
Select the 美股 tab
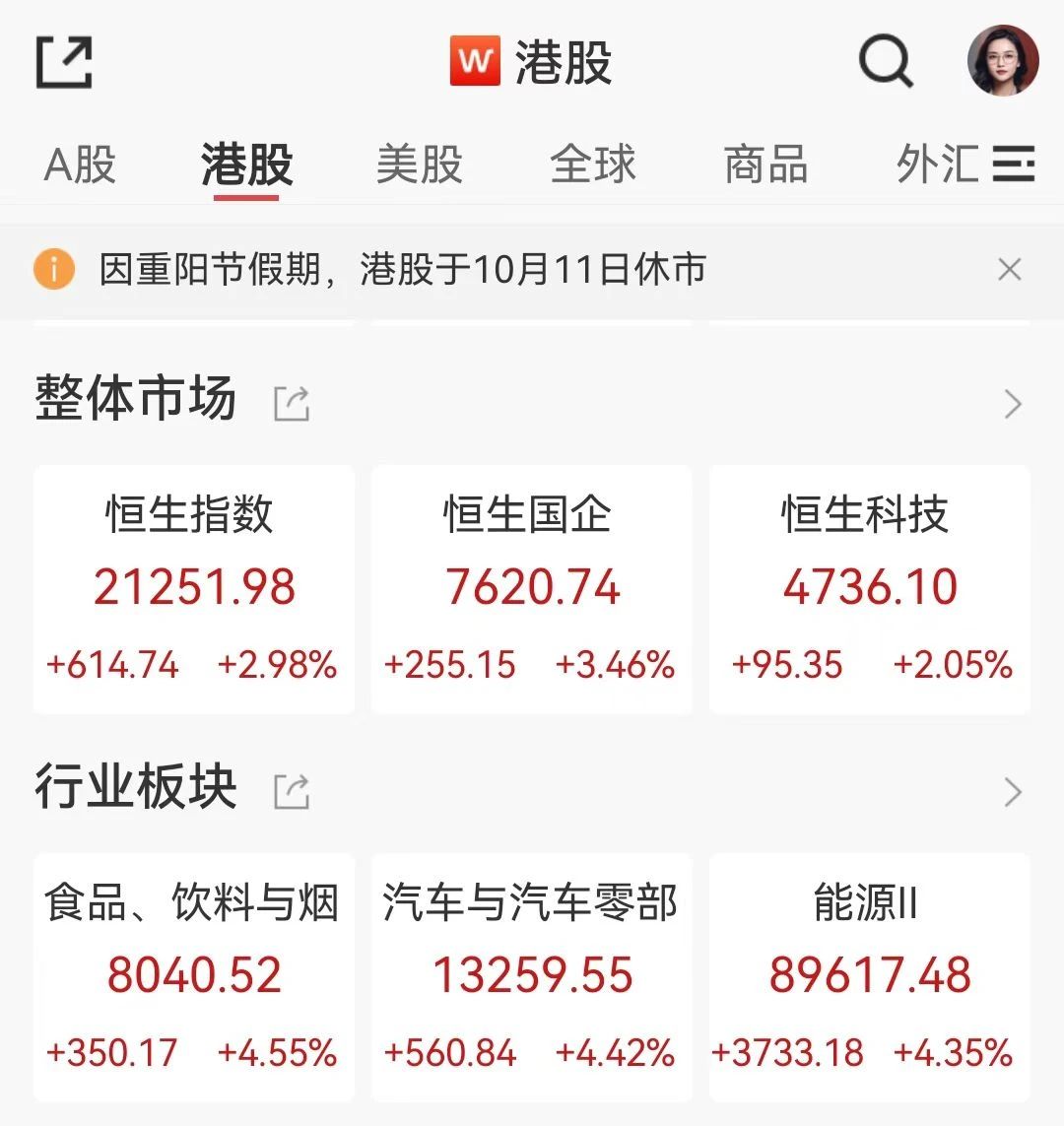pos(420,165)
